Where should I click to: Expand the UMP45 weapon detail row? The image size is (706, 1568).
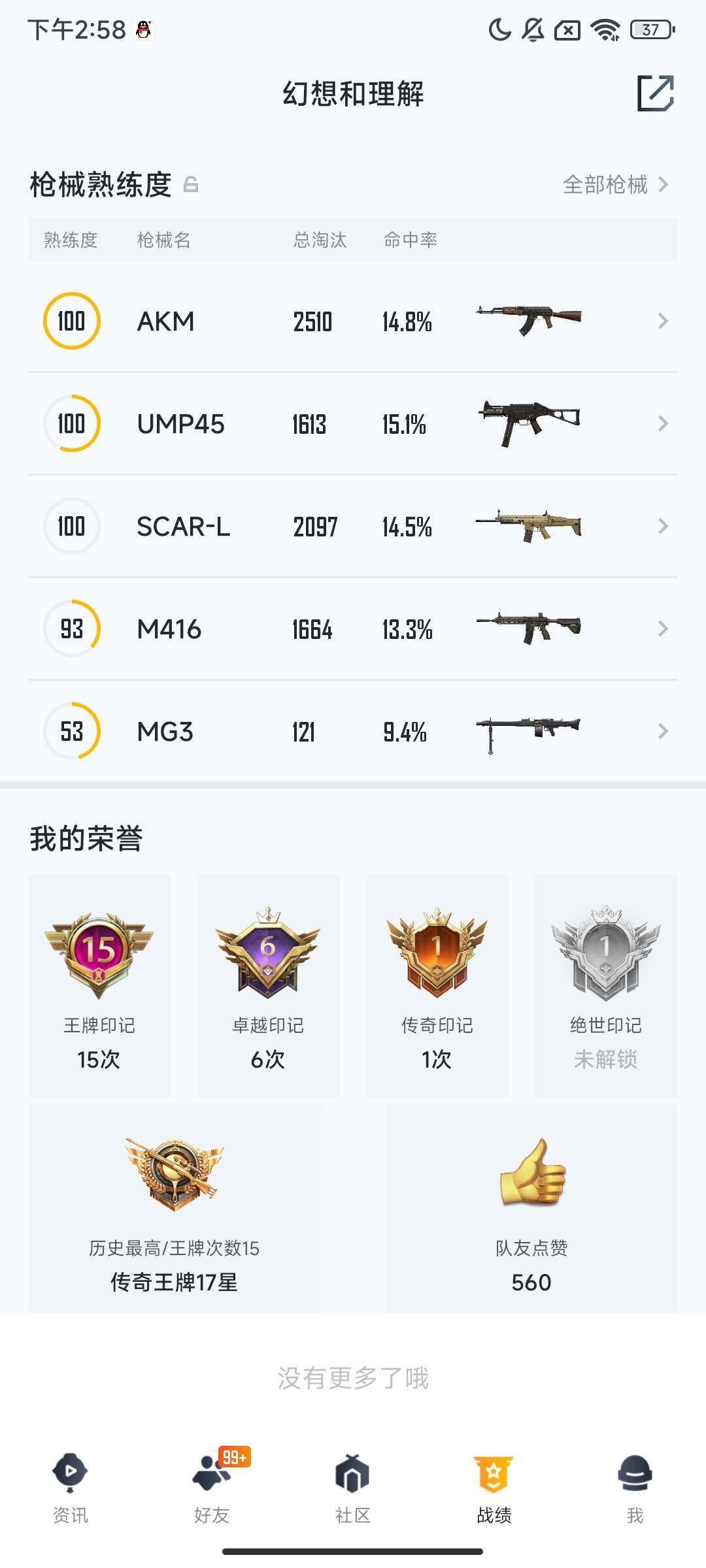coord(353,423)
